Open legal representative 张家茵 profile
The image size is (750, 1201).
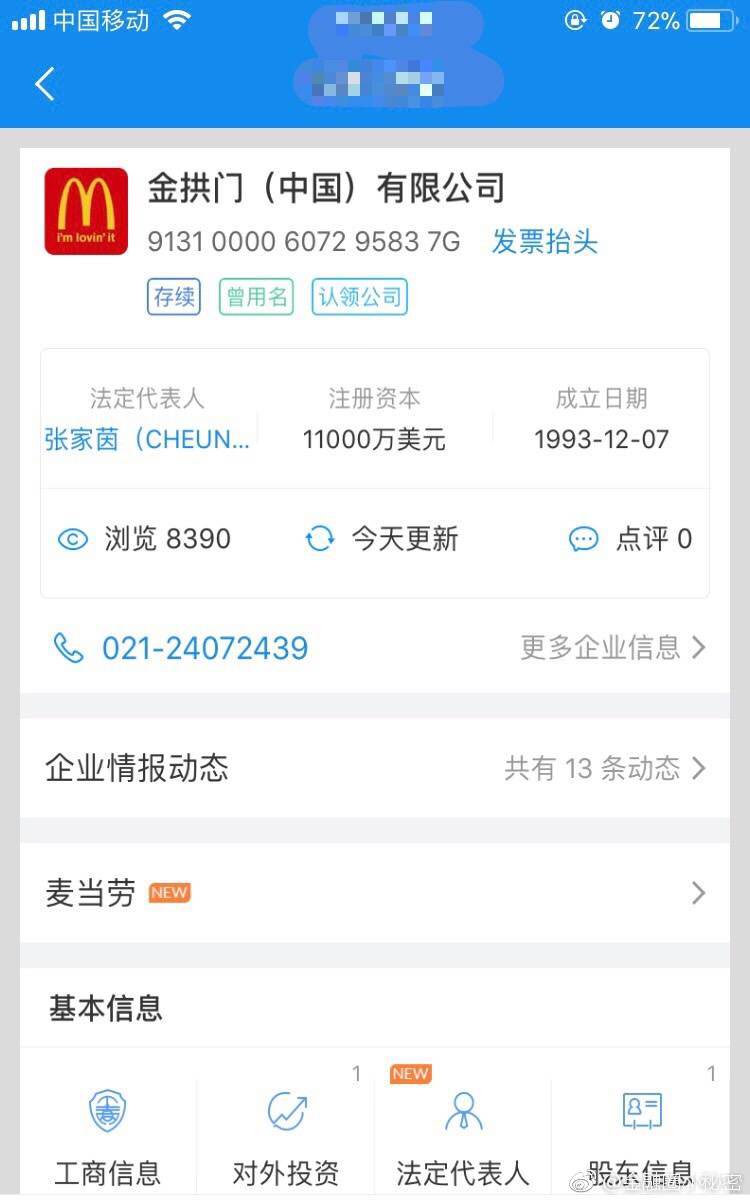point(147,439)
